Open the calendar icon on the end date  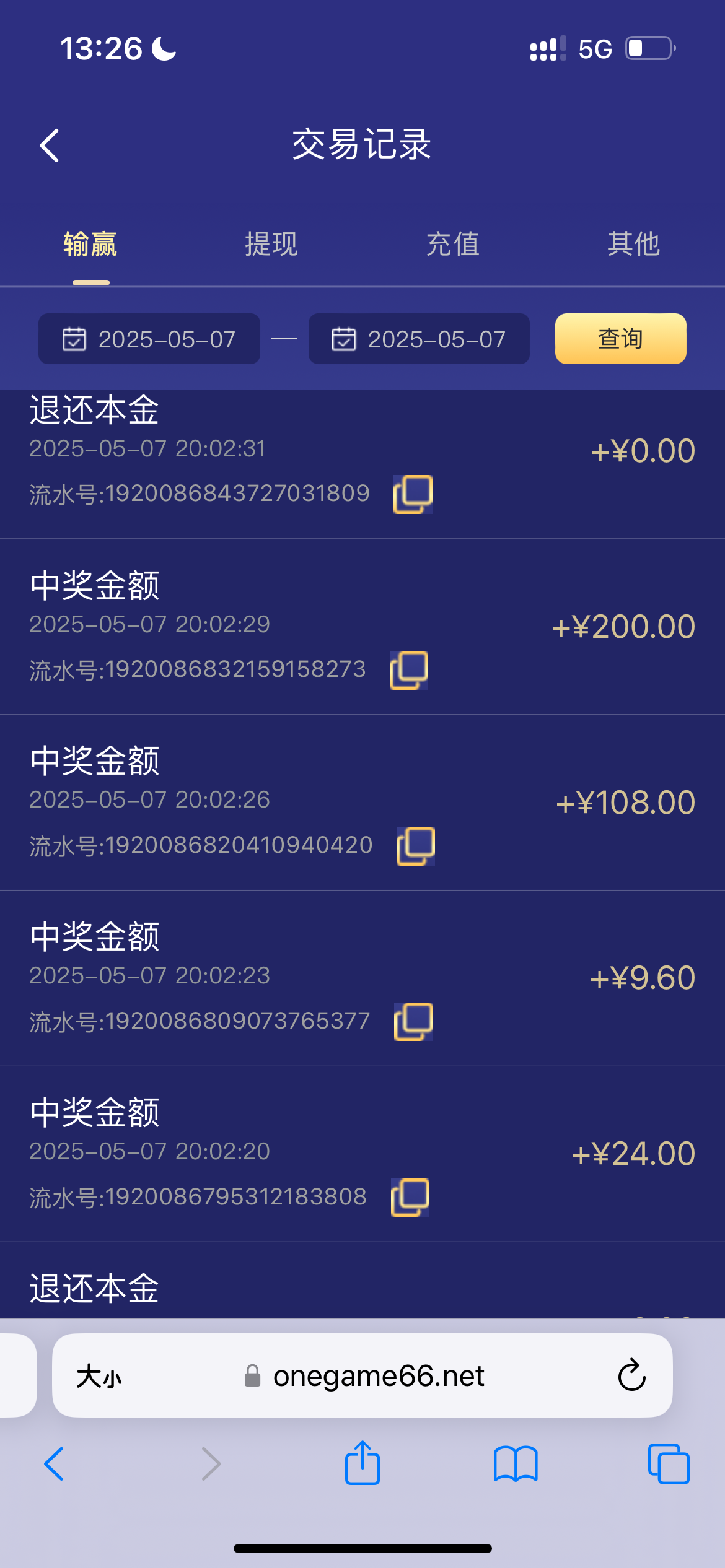coord(344,339)
